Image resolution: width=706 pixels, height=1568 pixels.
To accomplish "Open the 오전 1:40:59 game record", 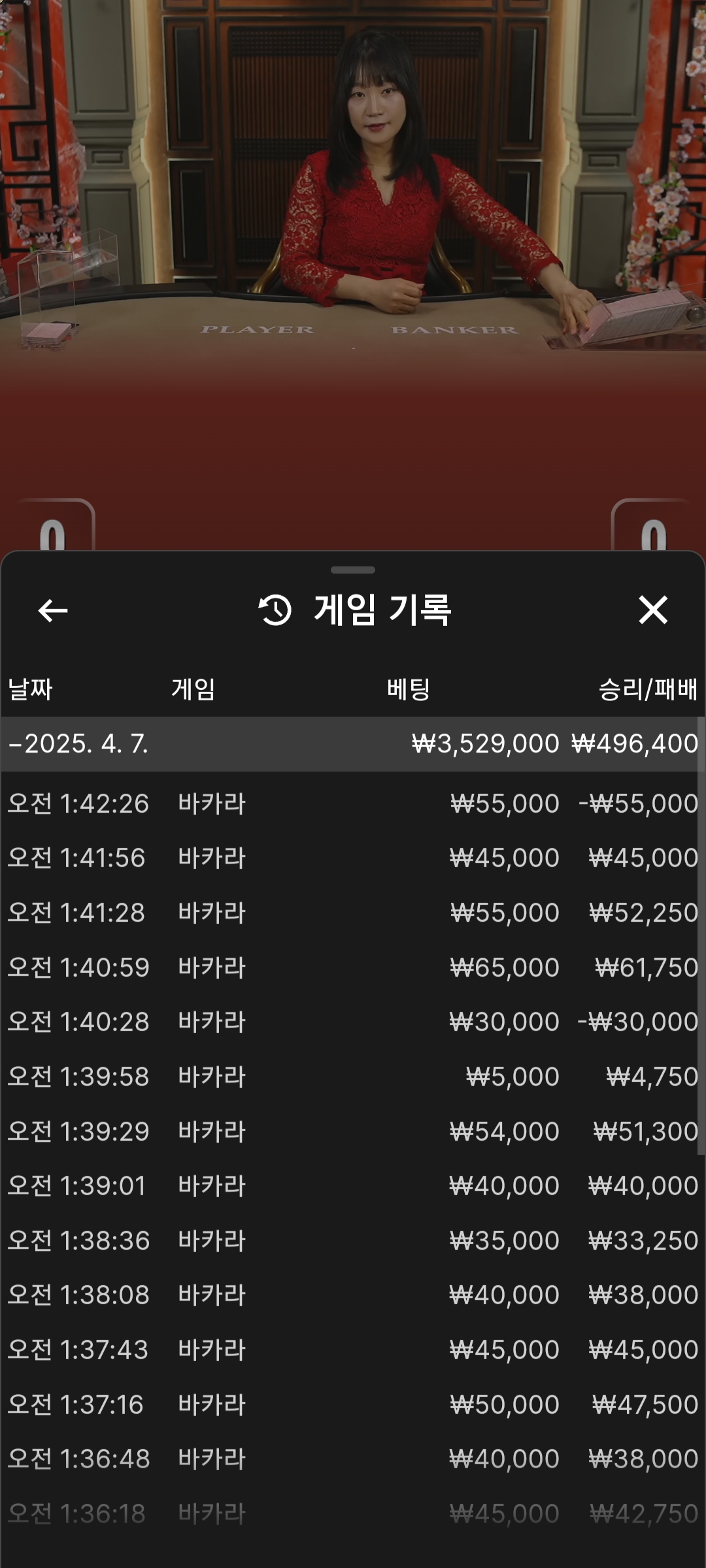I will click(353, 968).
